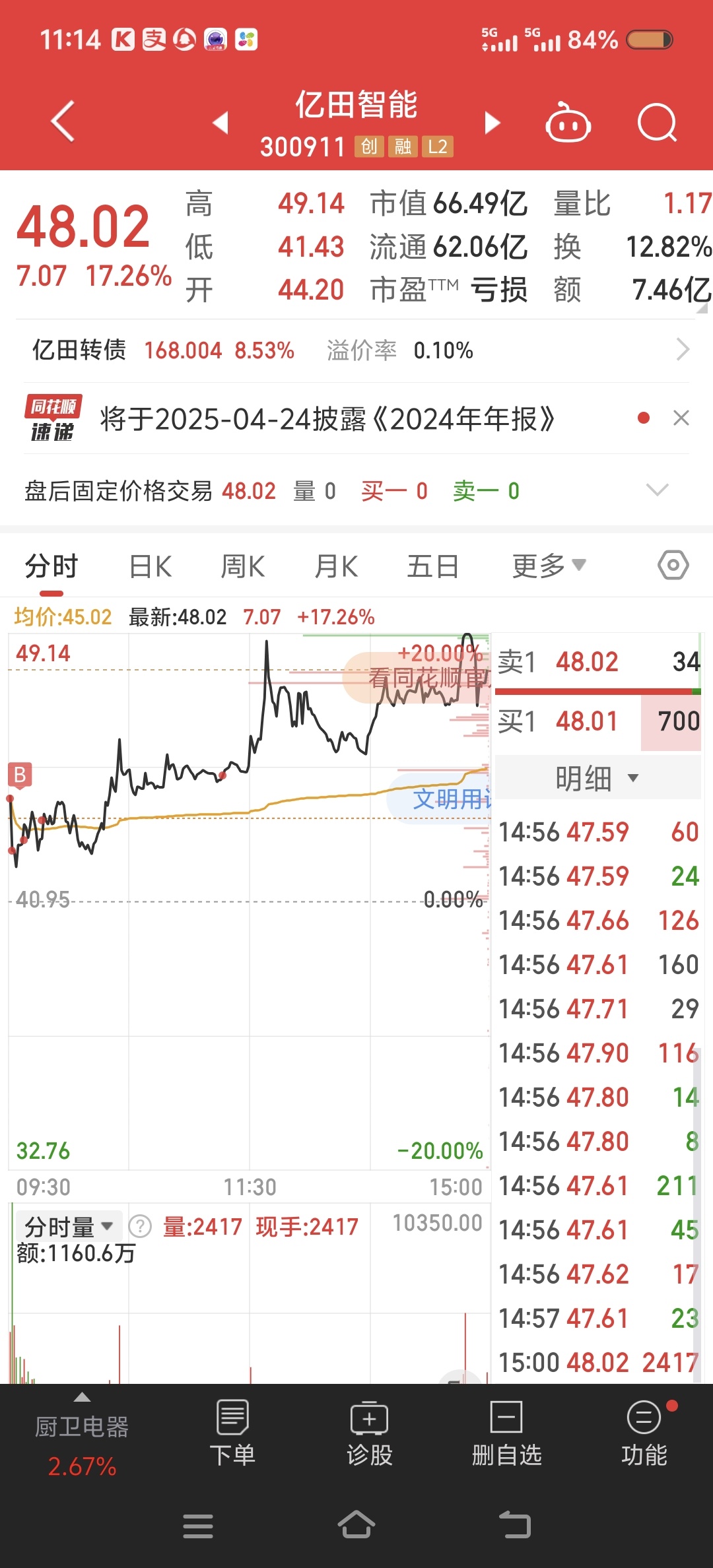
Task: Switch to the 月K chart tab
Action: [336, 566]
